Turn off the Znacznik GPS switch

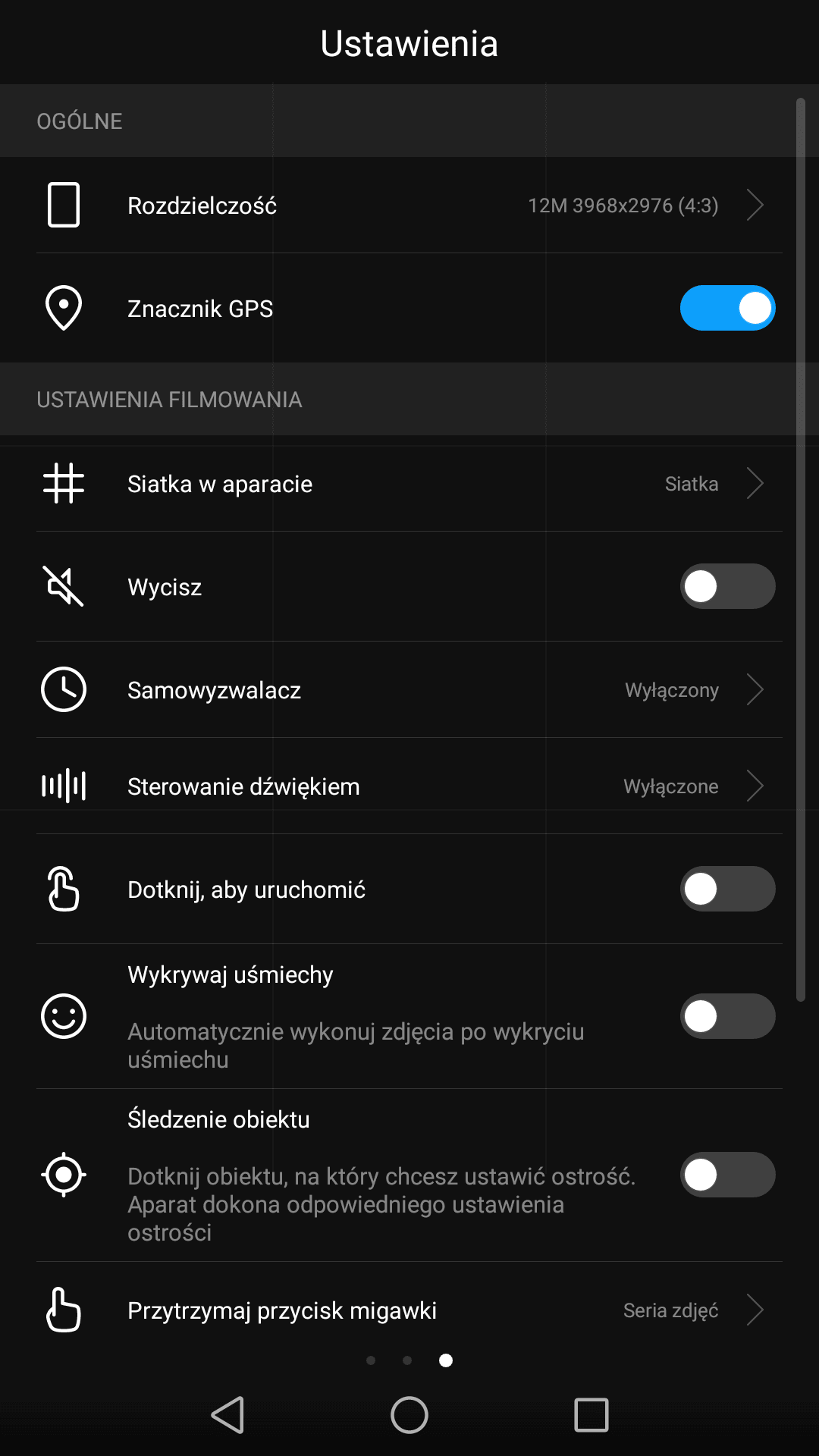pos(727,308)
